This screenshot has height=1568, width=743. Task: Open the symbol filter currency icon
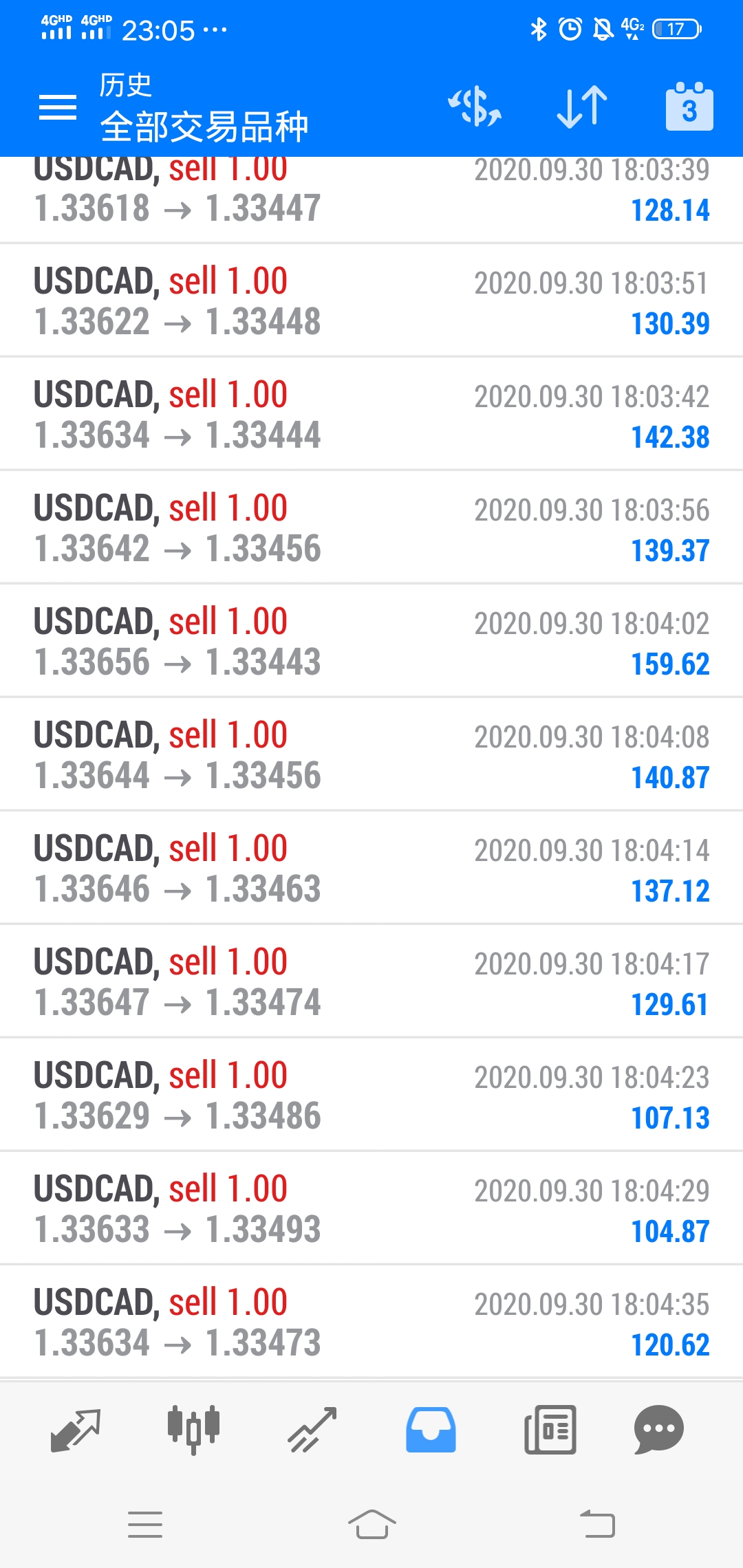click(475, 107)
